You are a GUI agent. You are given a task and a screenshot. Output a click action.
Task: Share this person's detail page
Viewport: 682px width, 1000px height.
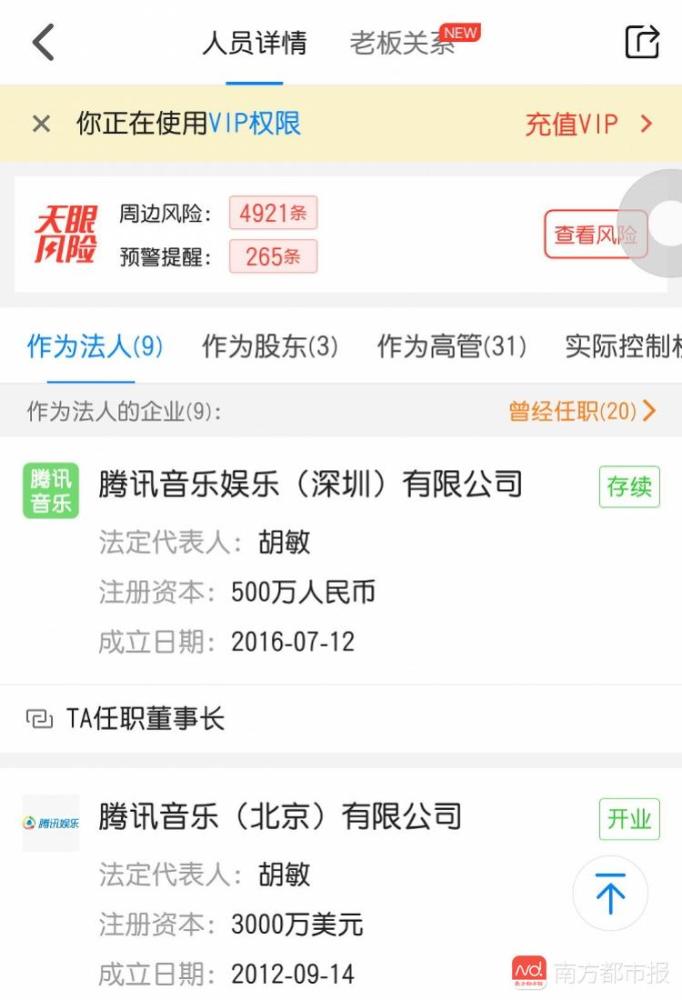click(642, 42)
